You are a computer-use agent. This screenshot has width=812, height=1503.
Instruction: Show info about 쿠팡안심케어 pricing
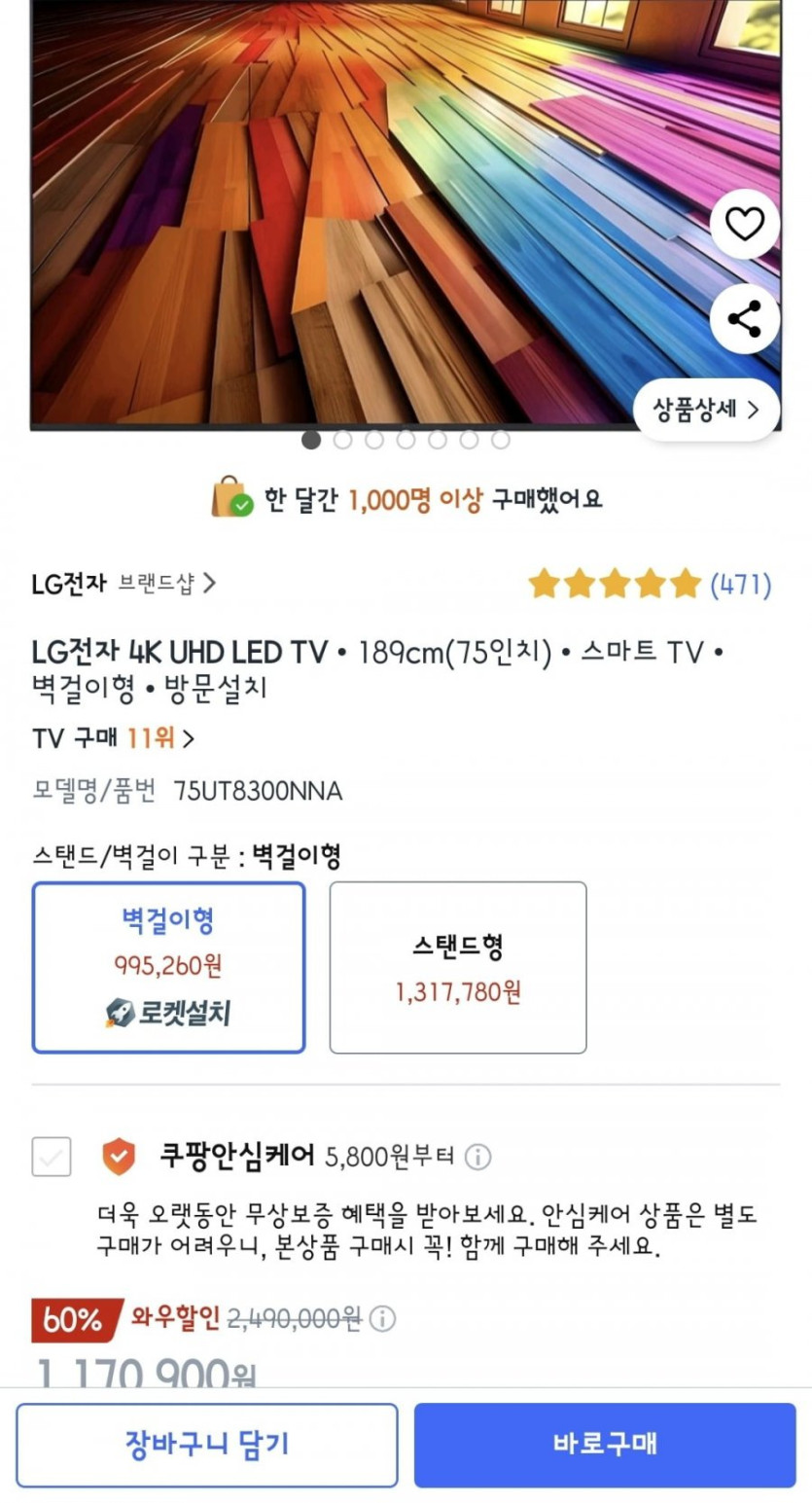pyautogui.click(x=477, y=1157)
